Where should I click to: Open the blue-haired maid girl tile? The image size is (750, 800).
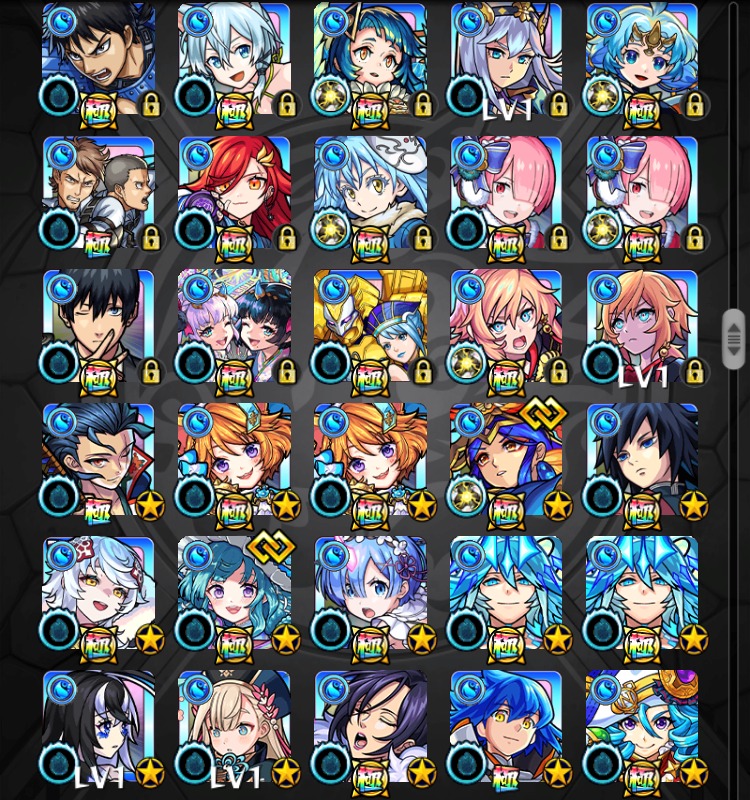click(370, 594)
